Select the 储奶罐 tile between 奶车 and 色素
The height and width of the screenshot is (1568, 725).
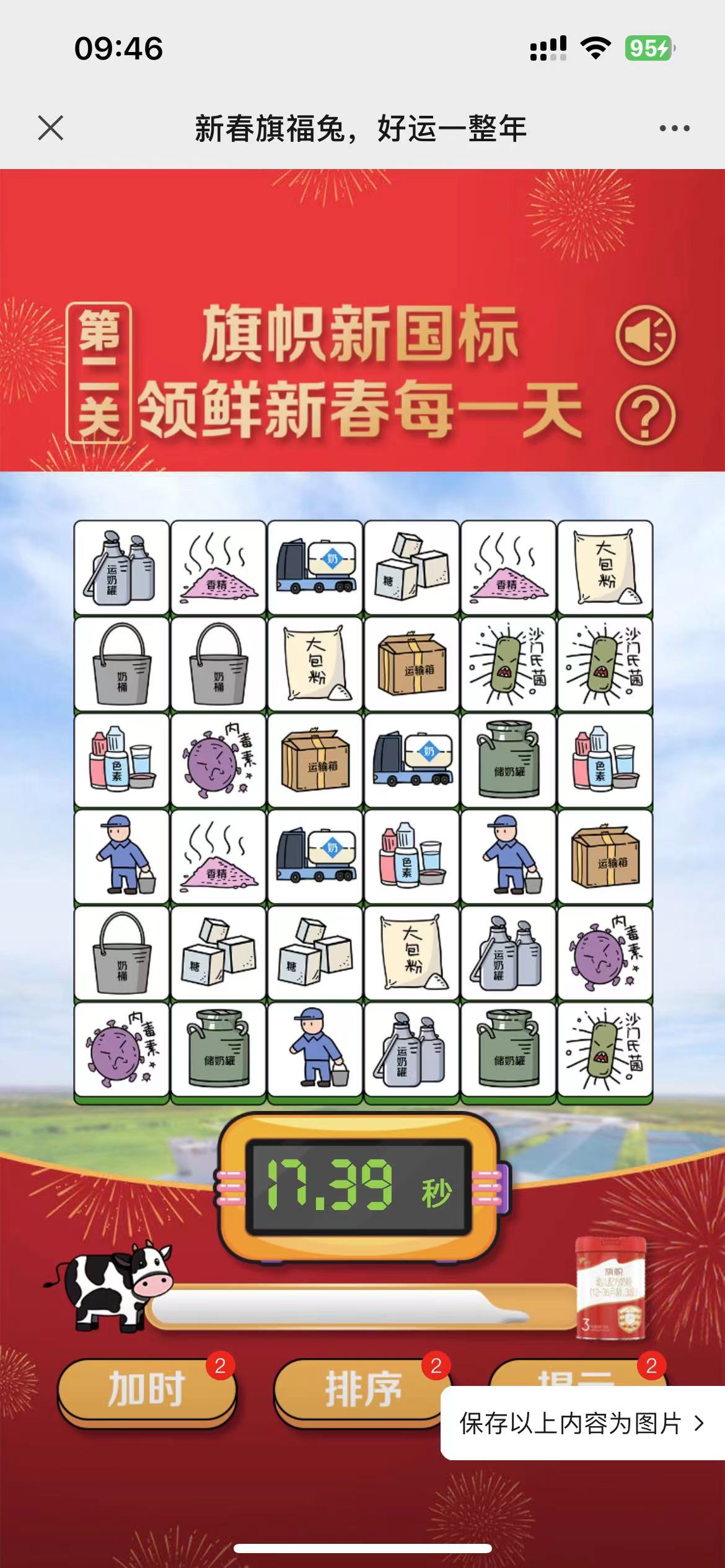click(509, 760)
